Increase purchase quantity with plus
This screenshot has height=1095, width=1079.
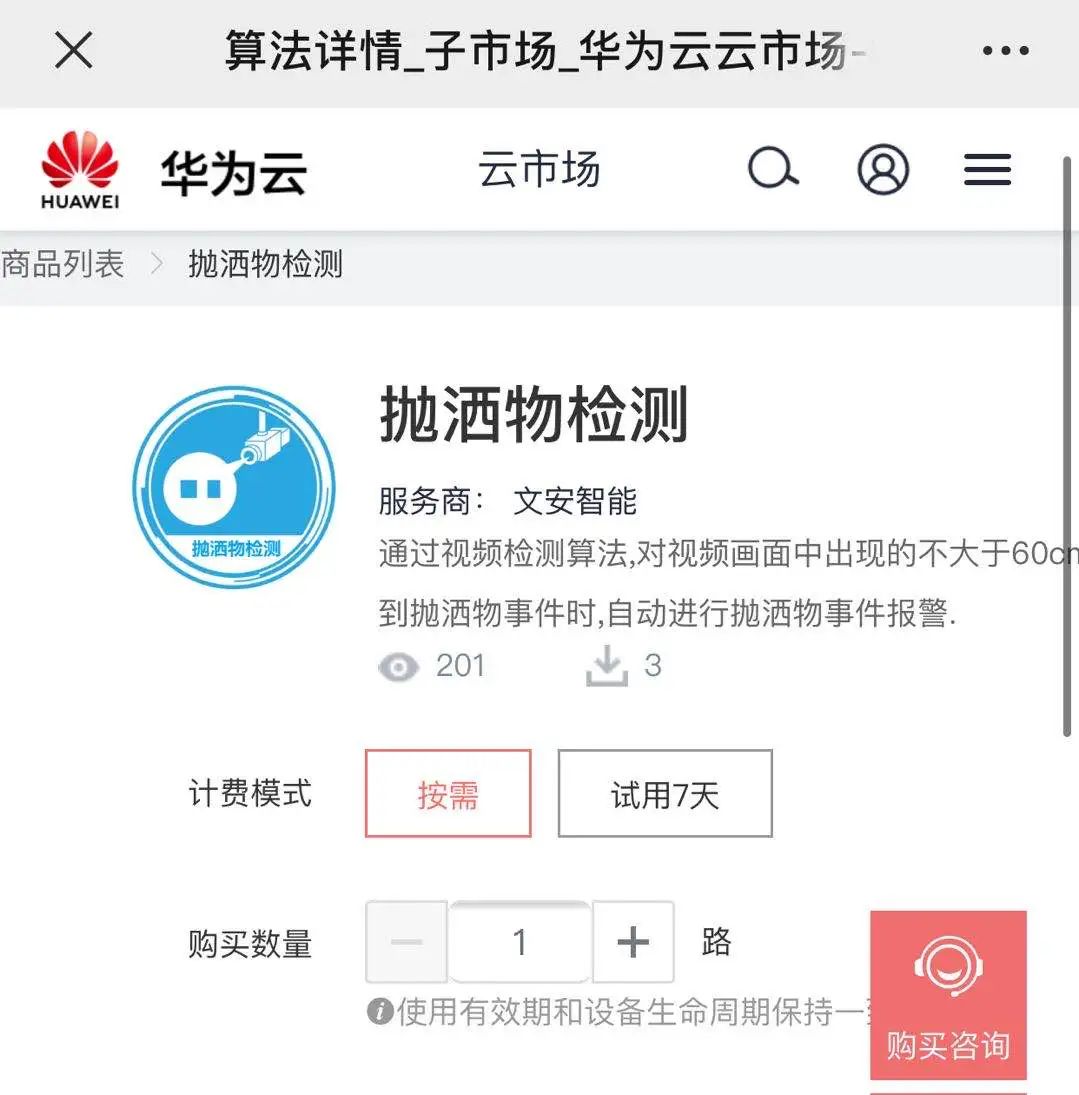click(x=633, y=942)
